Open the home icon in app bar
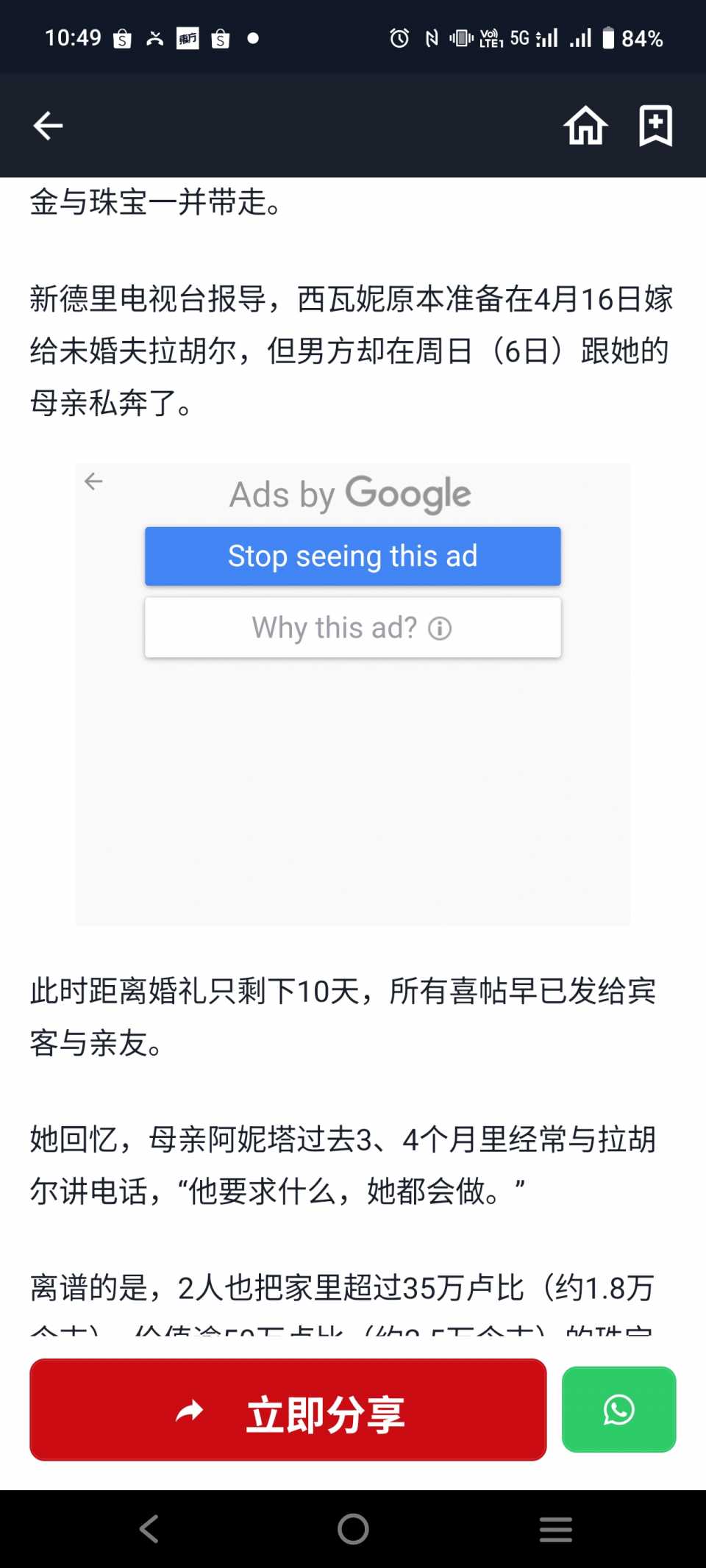The height and width of the screenshot is (1568, 706). click(x=585, y=126)
